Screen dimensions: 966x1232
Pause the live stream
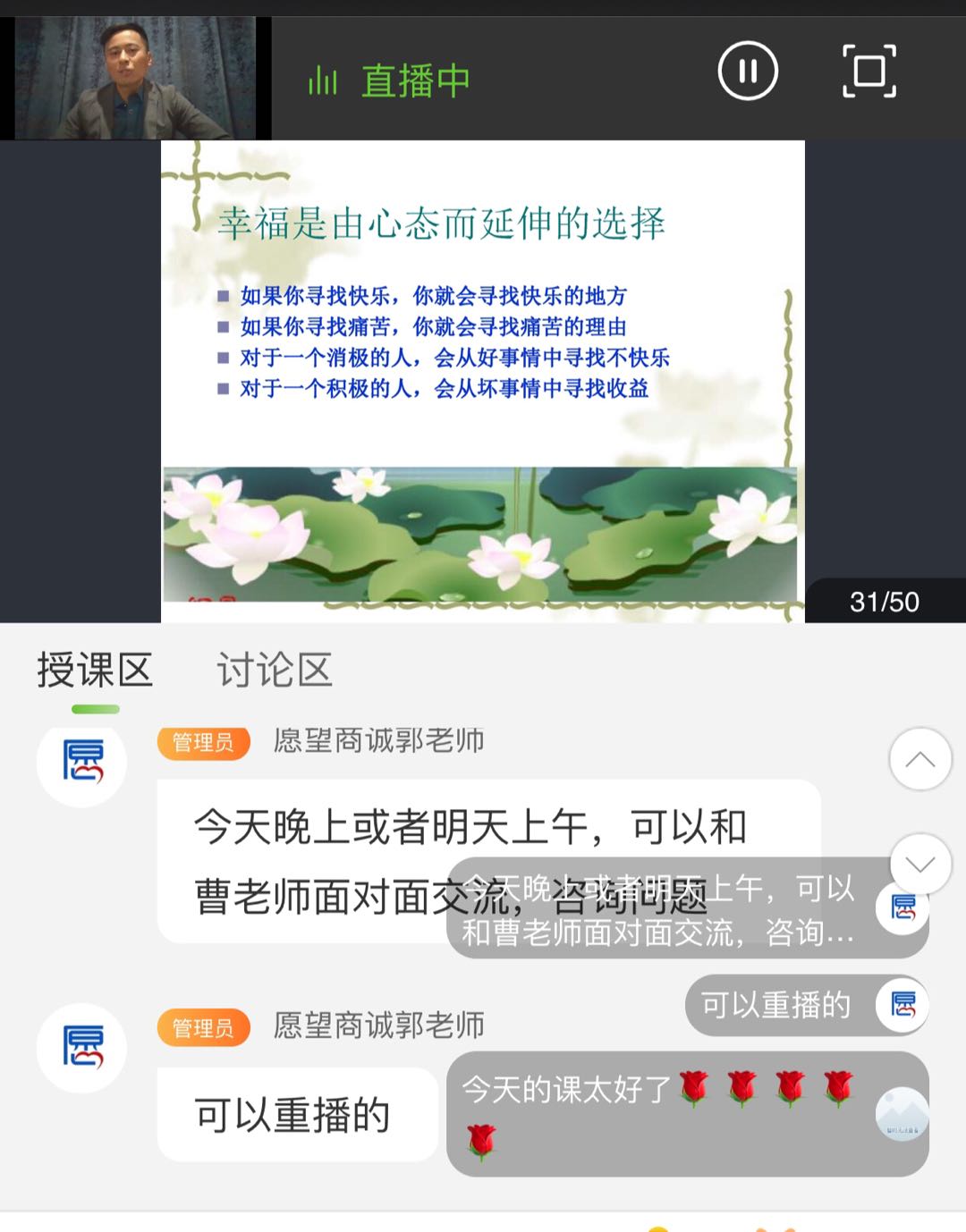coord(748,71)
